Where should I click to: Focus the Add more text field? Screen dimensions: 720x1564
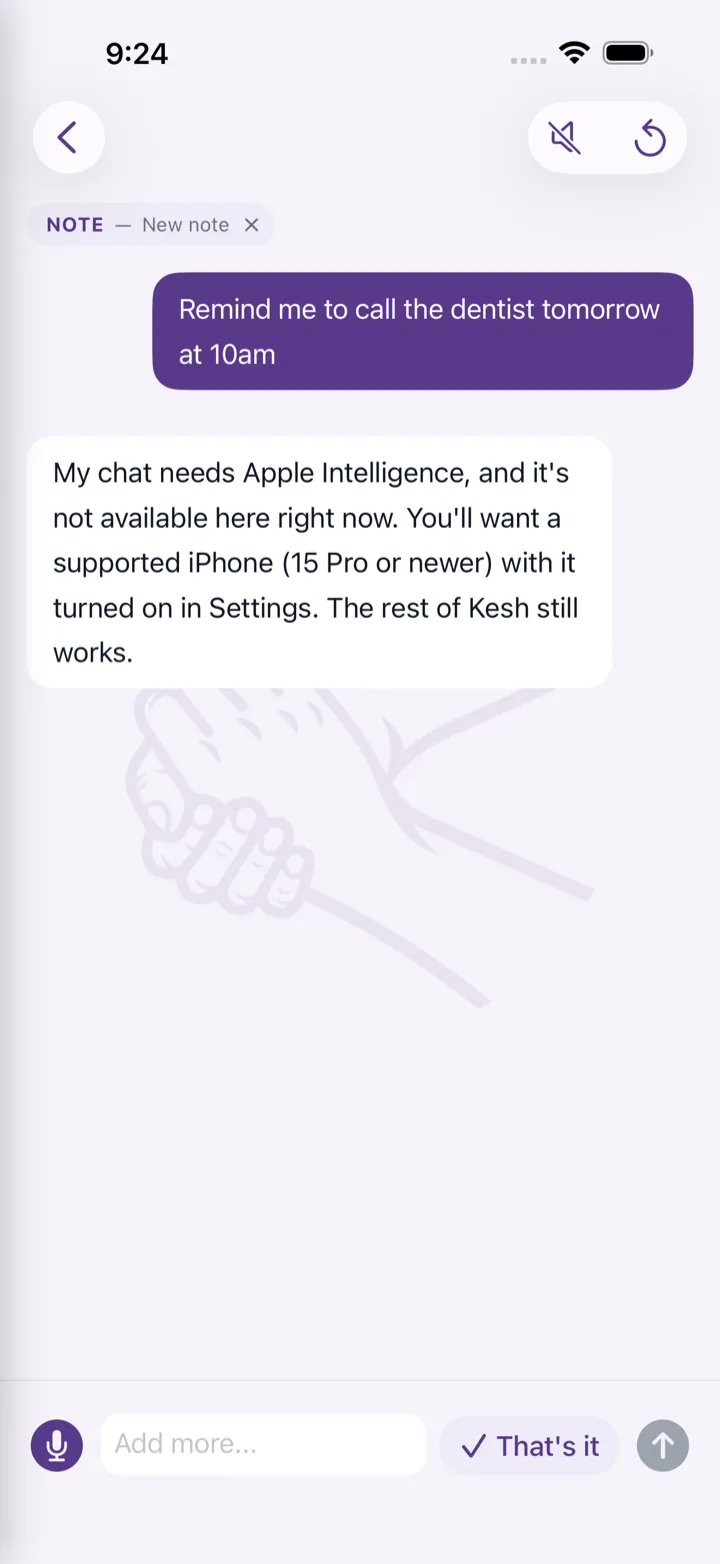click(263, 1444)
